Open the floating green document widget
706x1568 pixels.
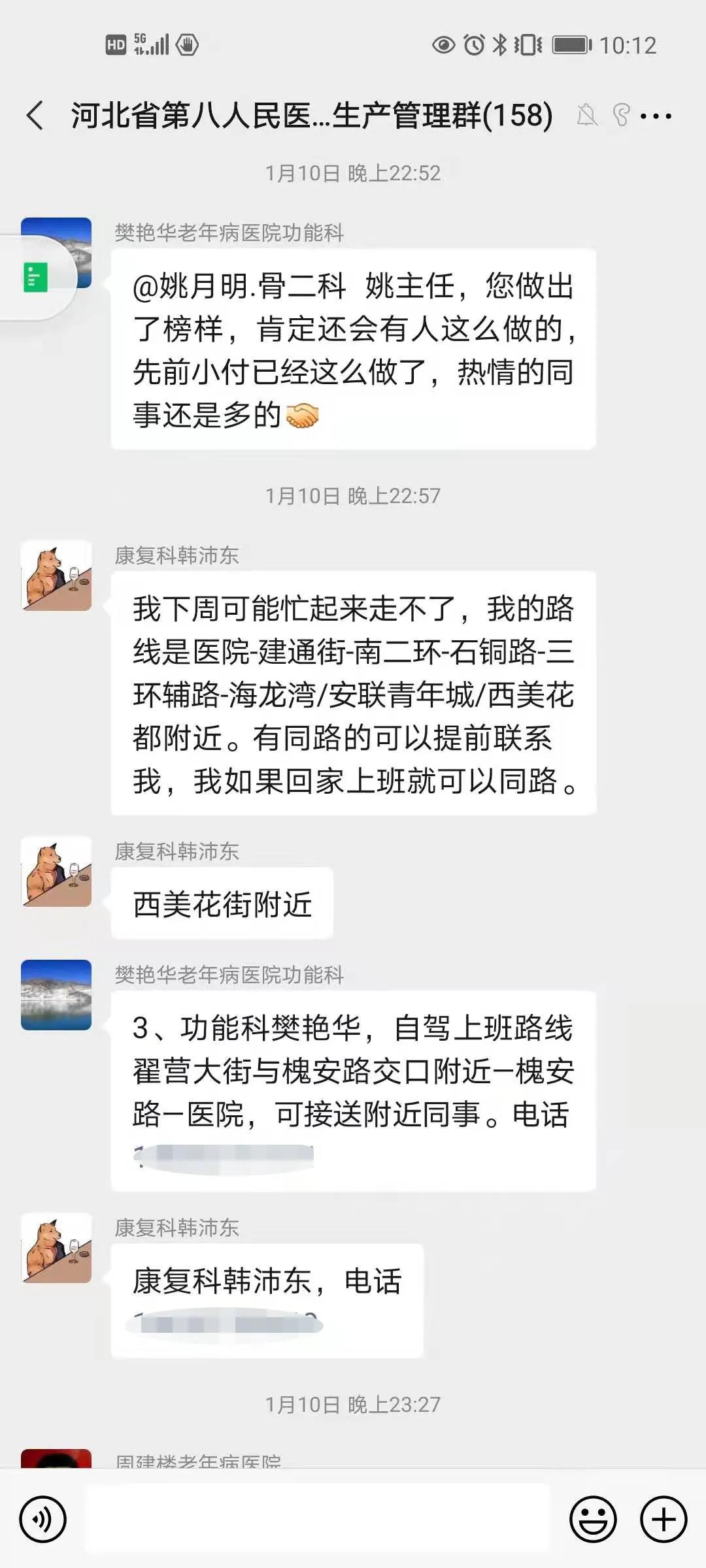point(35,277)
